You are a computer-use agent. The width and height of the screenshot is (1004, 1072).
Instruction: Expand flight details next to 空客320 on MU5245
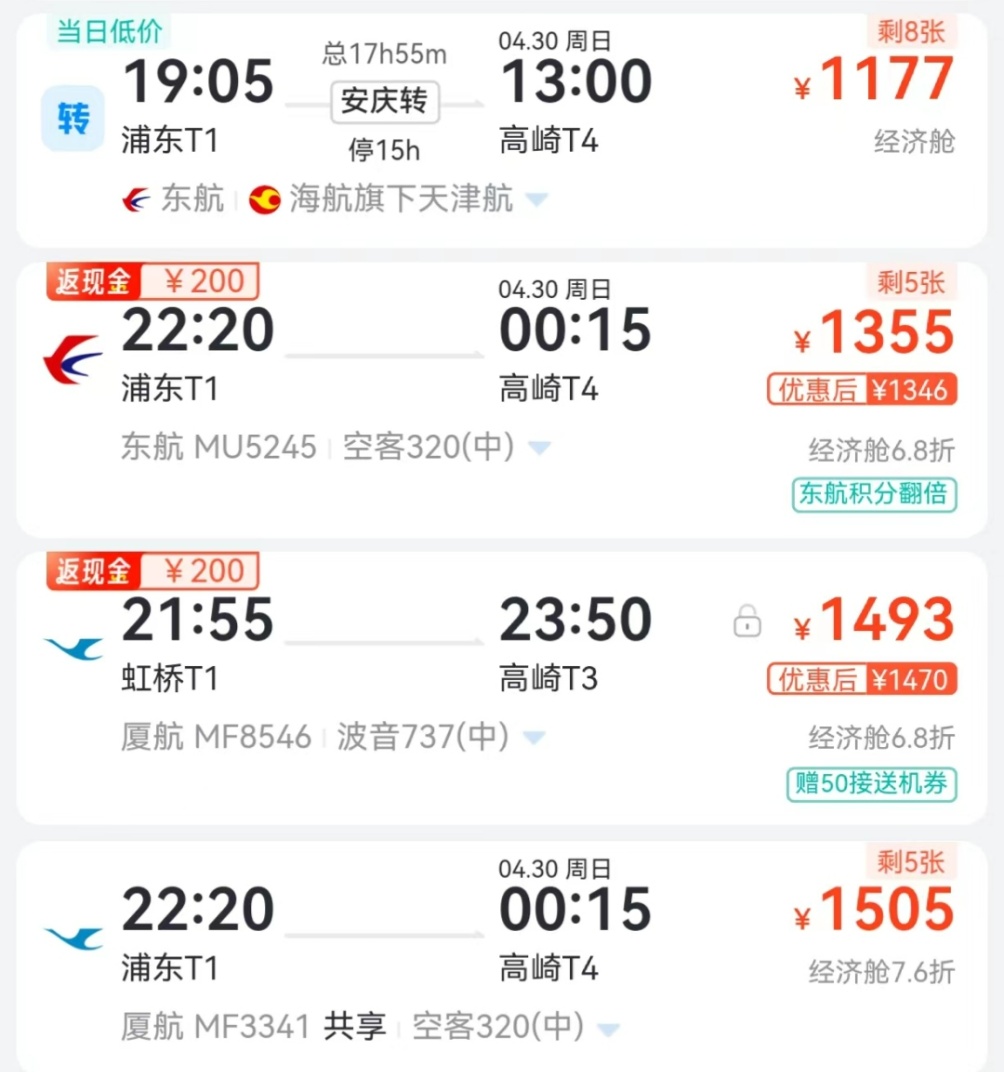(540, 449)
